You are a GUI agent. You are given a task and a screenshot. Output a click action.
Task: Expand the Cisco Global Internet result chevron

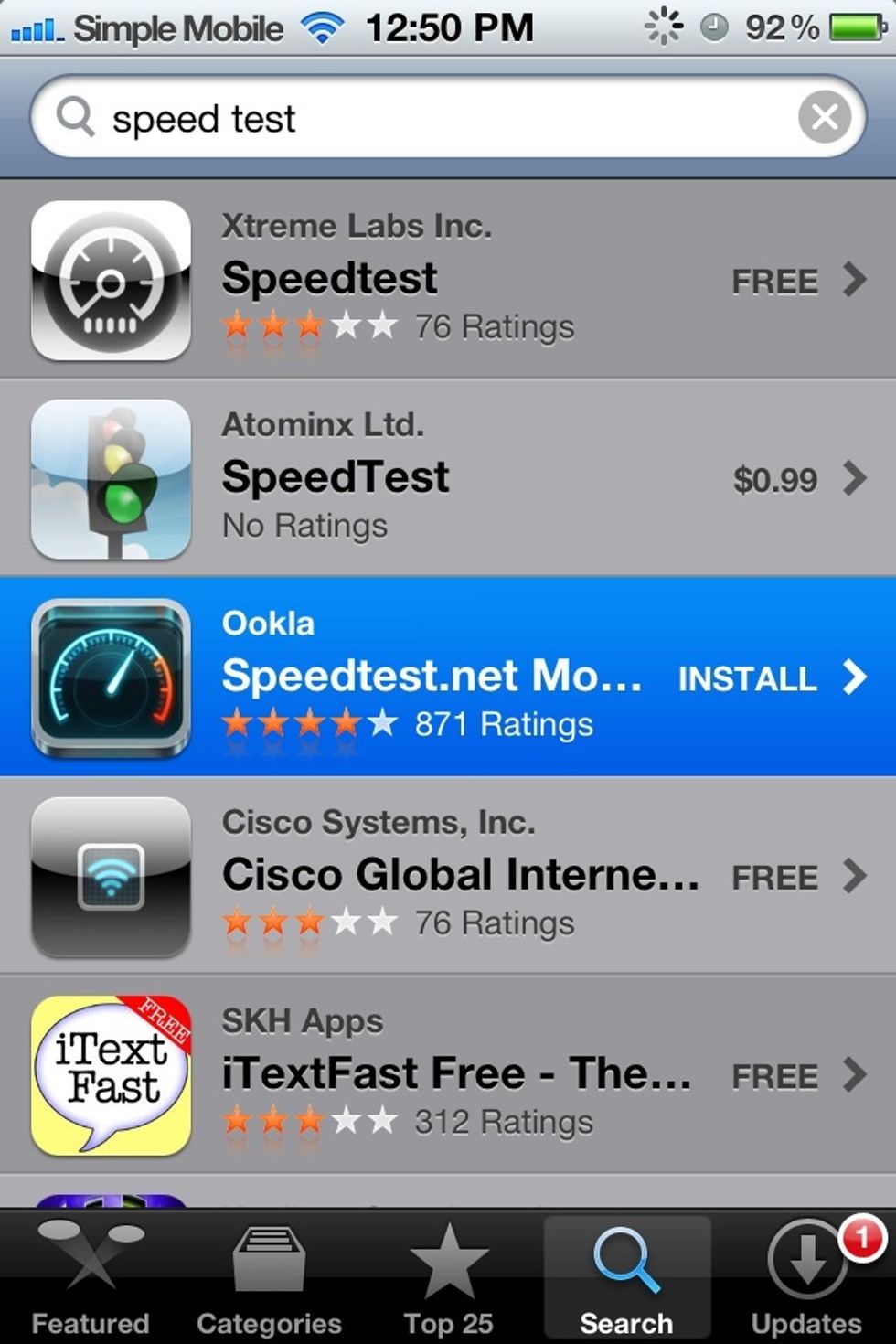tap(856, 876)
